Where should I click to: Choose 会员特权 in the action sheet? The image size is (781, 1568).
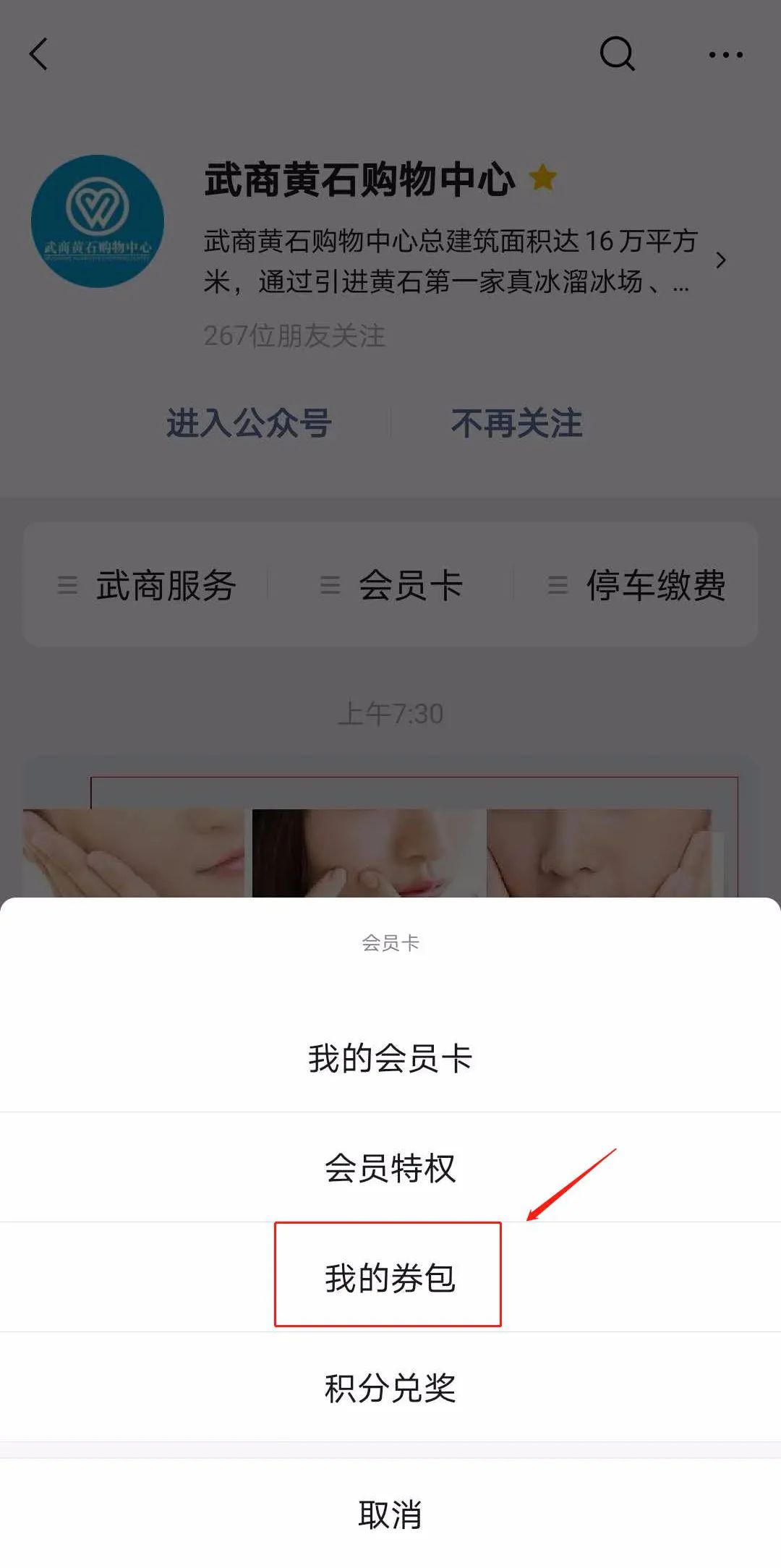point(389,1167)
